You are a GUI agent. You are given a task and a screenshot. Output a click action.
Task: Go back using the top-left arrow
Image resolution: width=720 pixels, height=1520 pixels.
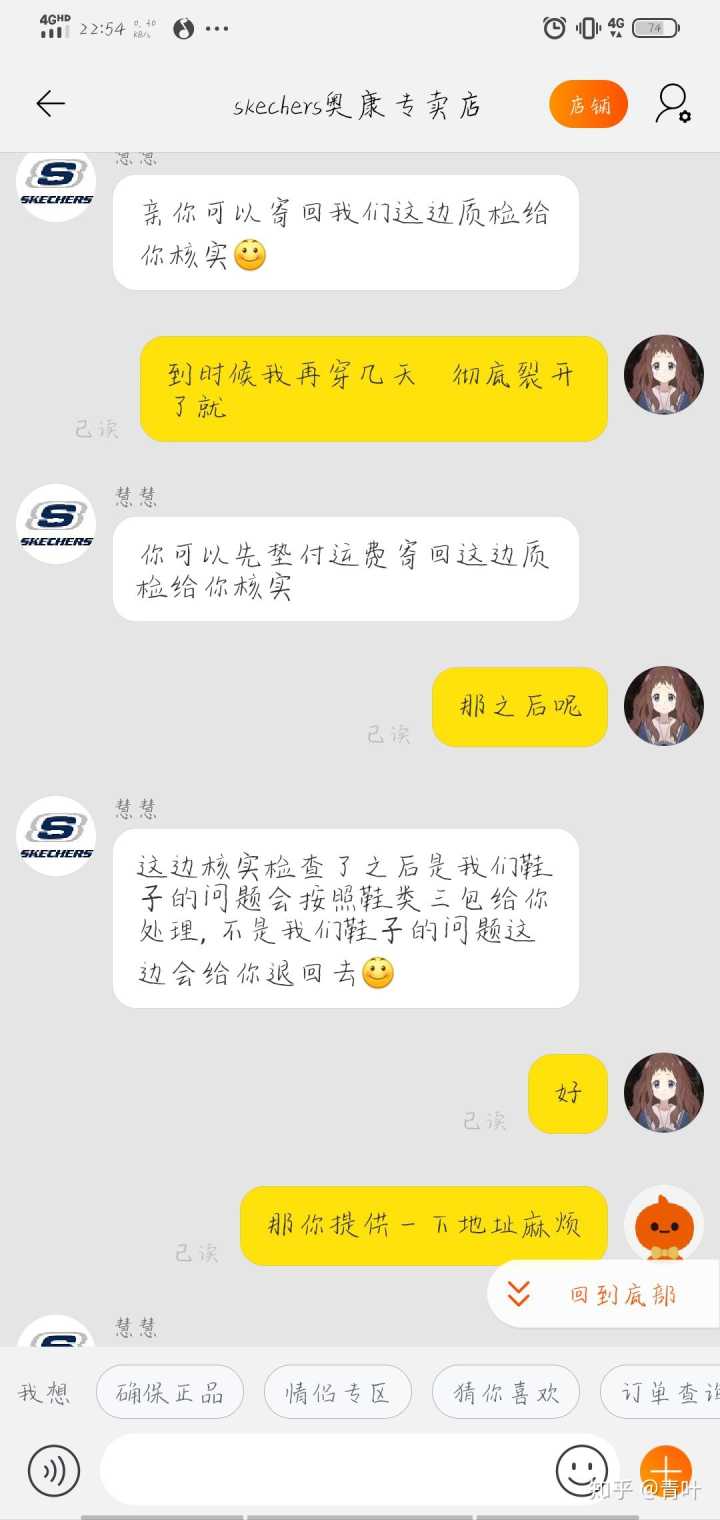coord(50,104)
